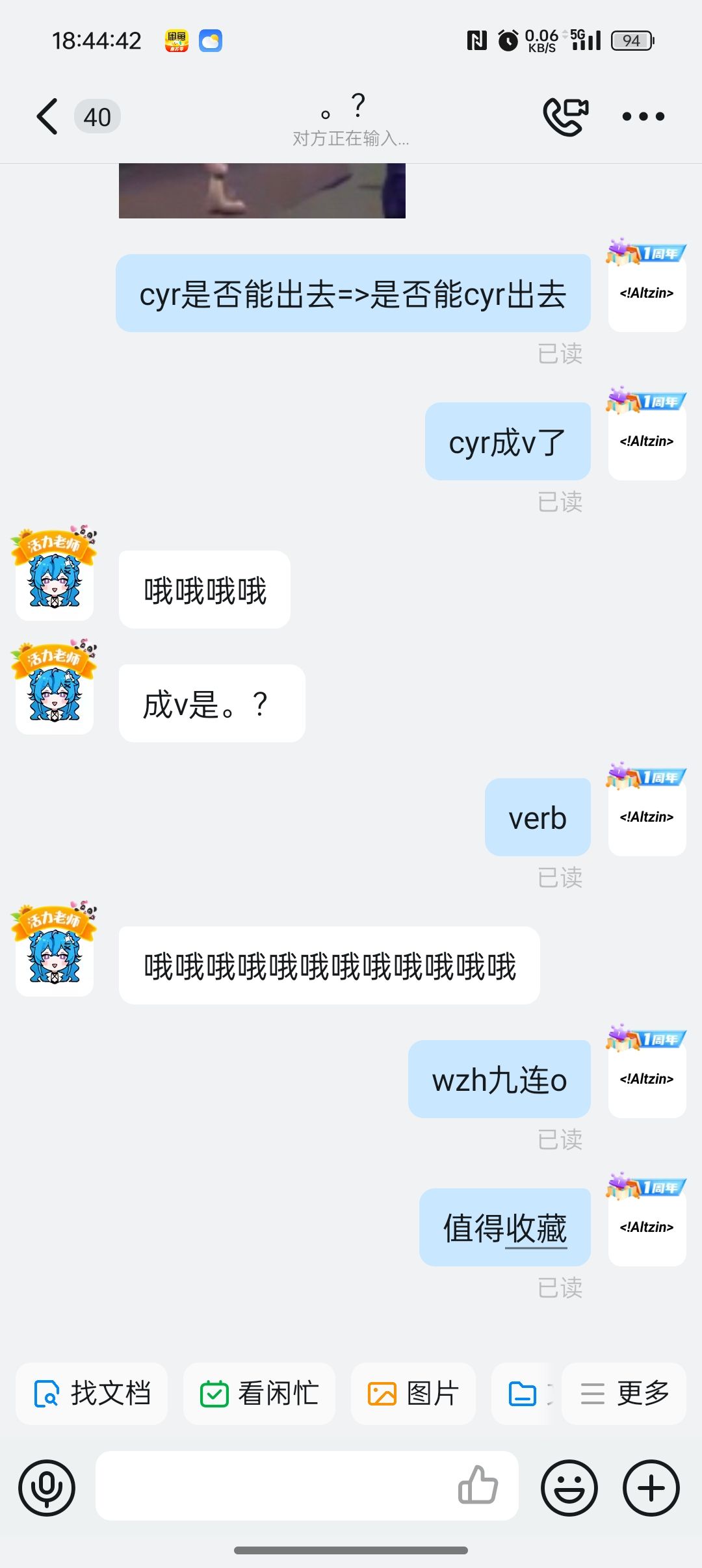Open the emoji picker
The image size is (702, 1568).
(x=569, y=1487)
